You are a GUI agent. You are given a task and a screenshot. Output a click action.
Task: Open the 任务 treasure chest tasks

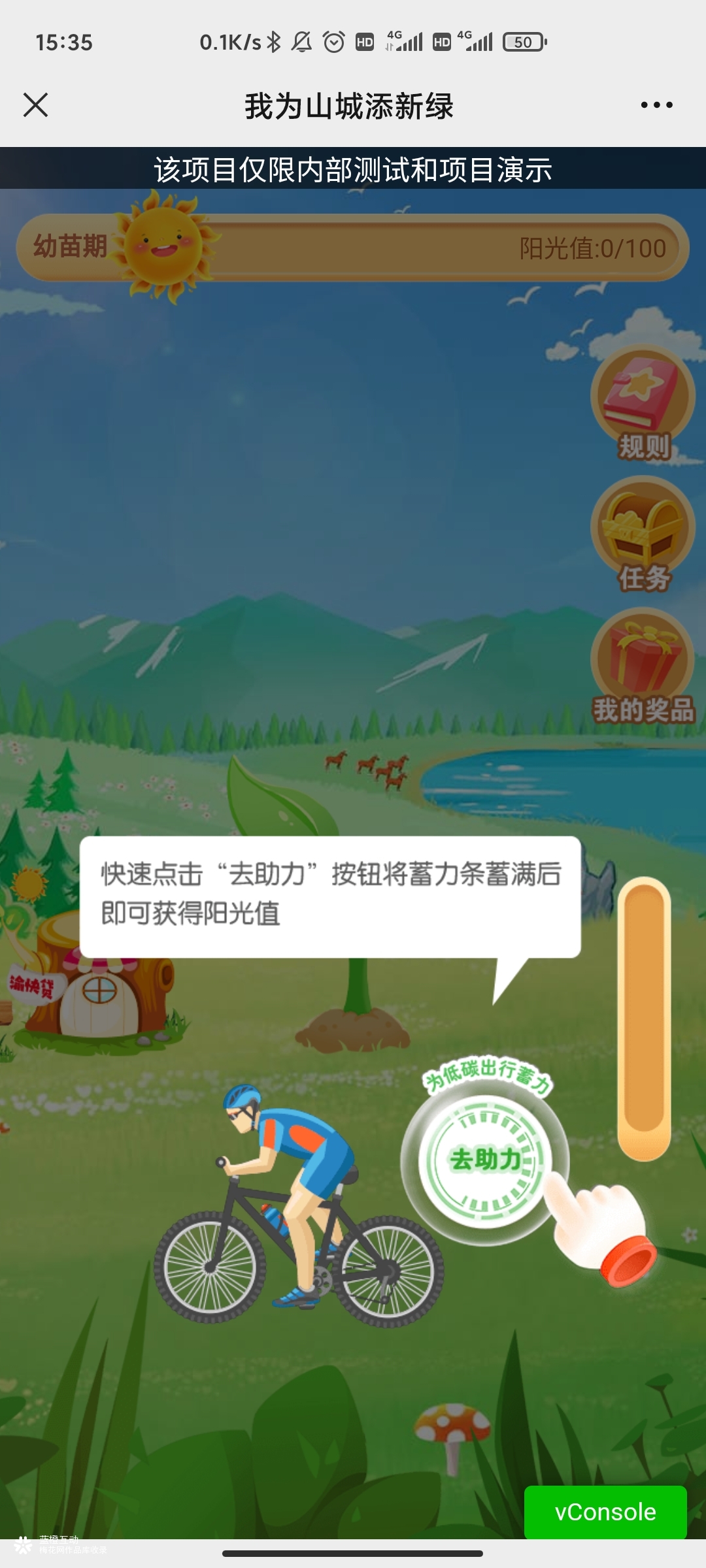point(643,532)
